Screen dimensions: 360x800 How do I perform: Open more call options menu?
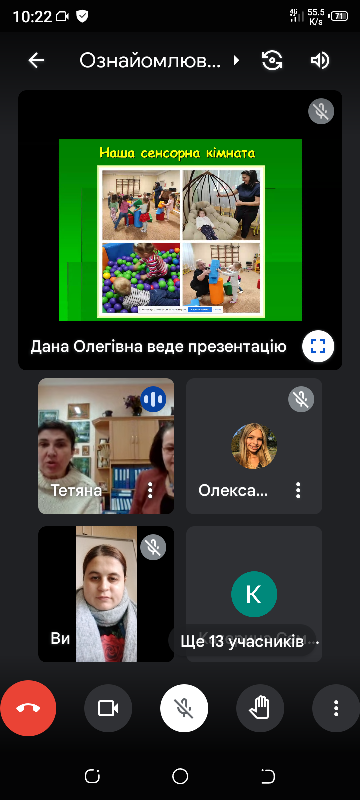(x=336, y=708)
